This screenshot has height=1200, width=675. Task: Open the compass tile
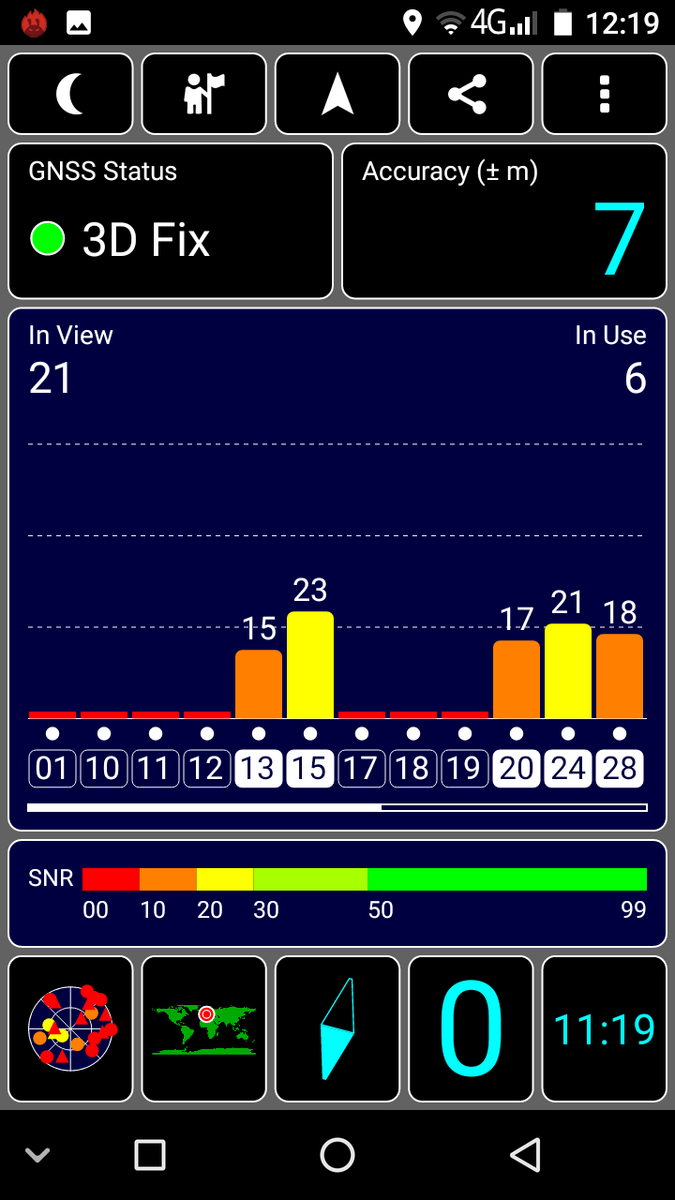(x=338, y=1028)
